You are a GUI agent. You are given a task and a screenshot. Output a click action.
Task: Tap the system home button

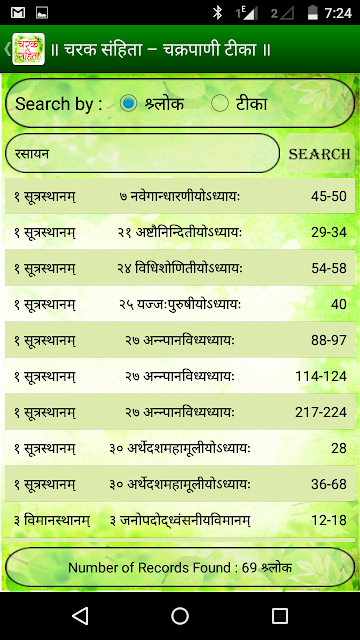[180, 616]
